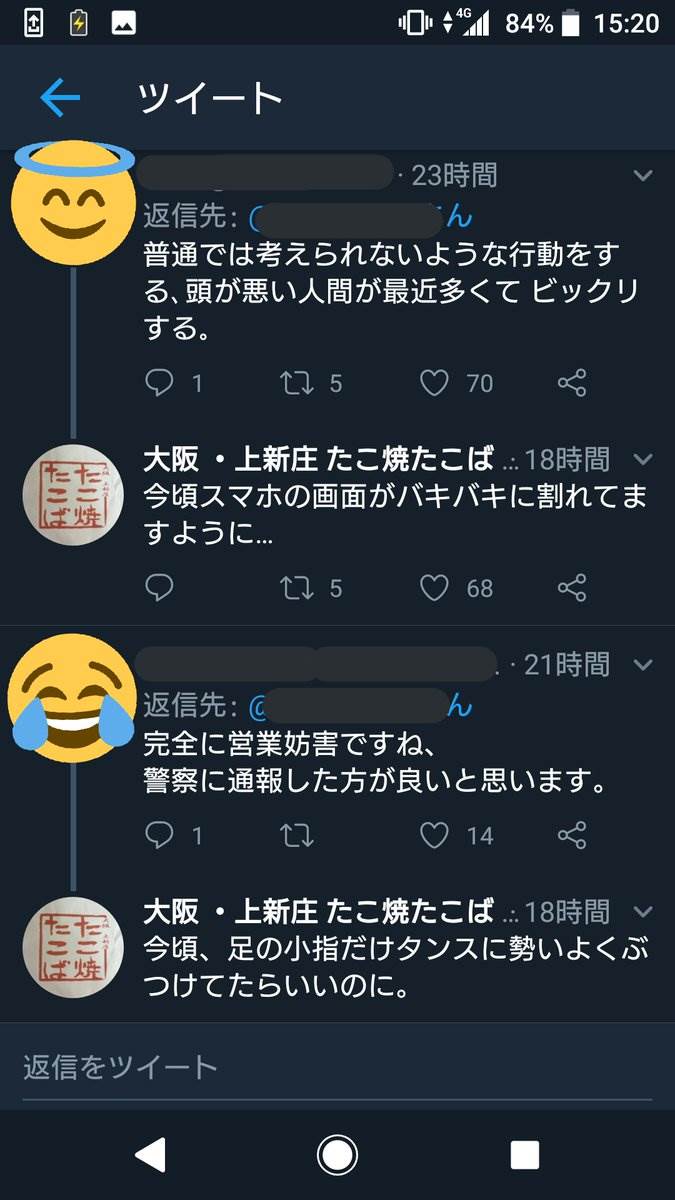Like the tweet with 14 likes
675x1200 pixels.
[434, 835]
